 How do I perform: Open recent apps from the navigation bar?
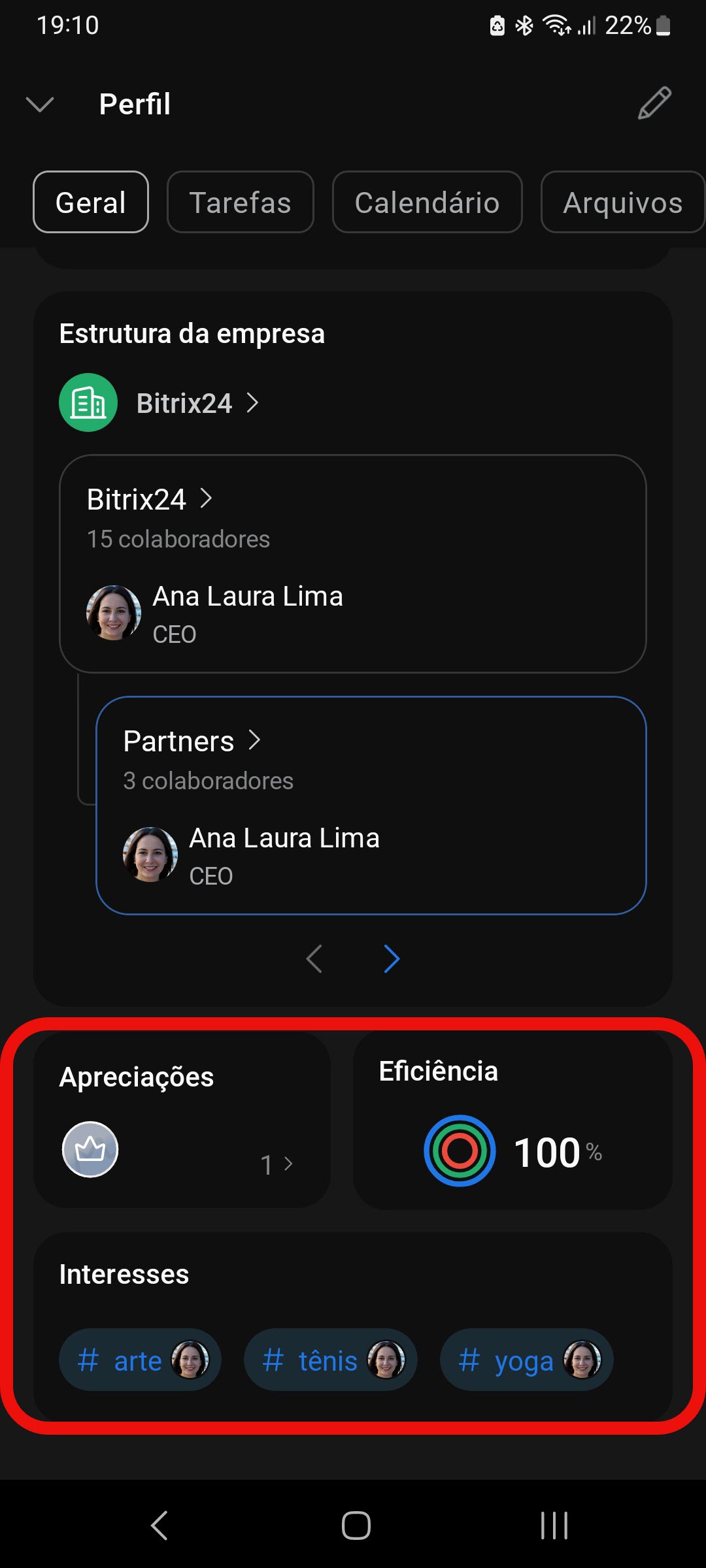[x=554, y=1526]
